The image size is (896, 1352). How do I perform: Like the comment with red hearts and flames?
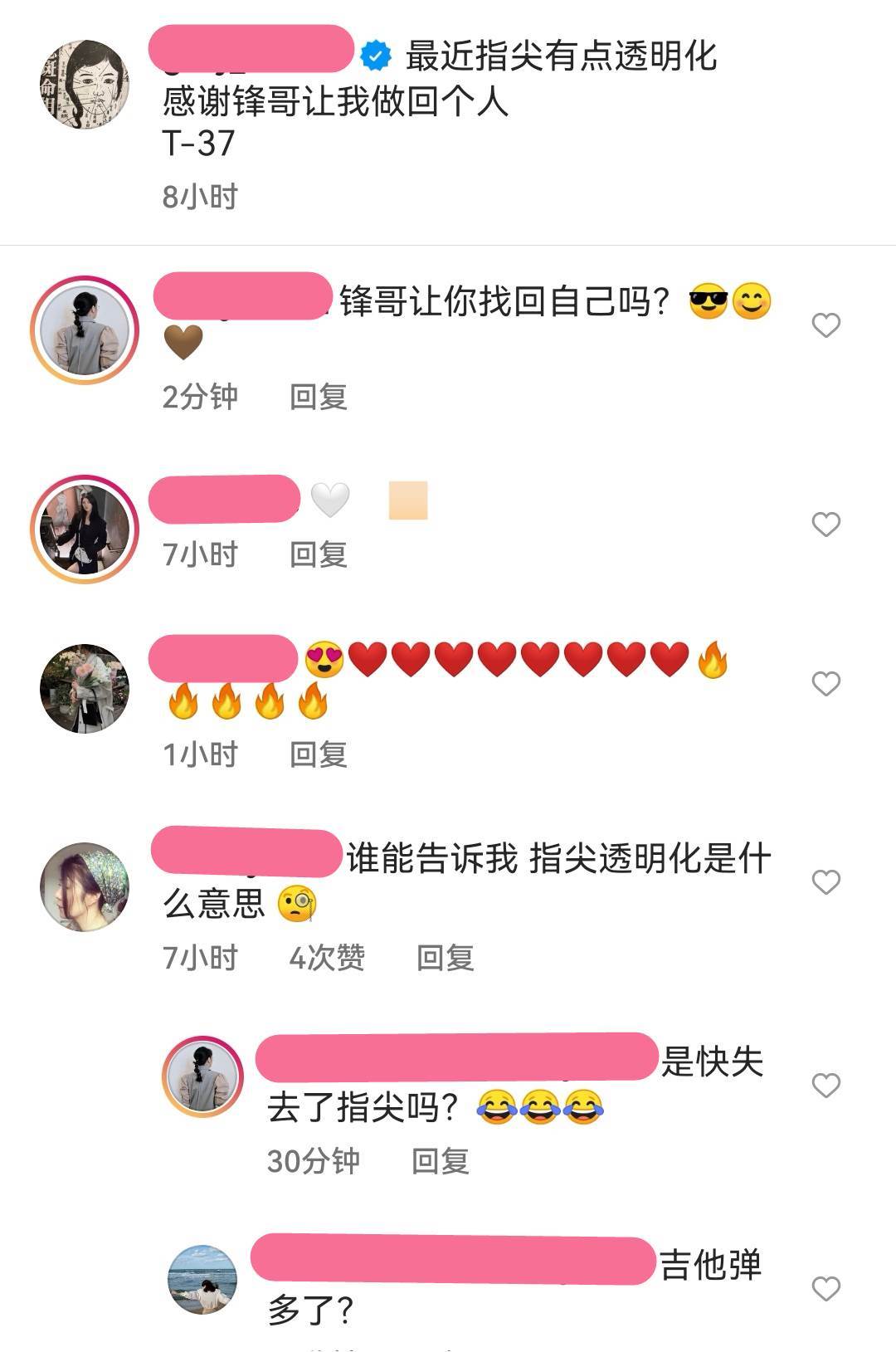(825, 684)
